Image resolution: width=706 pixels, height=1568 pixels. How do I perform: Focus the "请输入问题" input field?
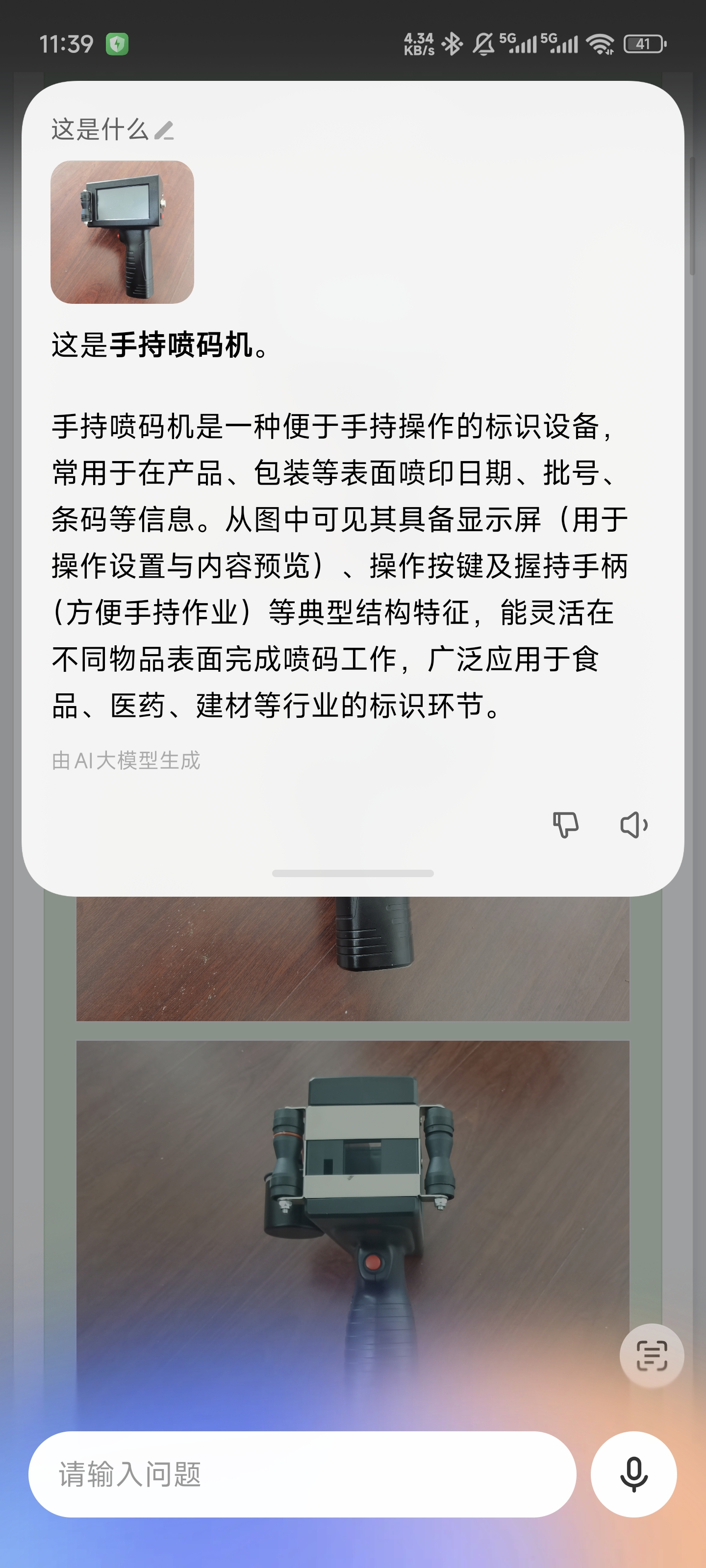302,1473
